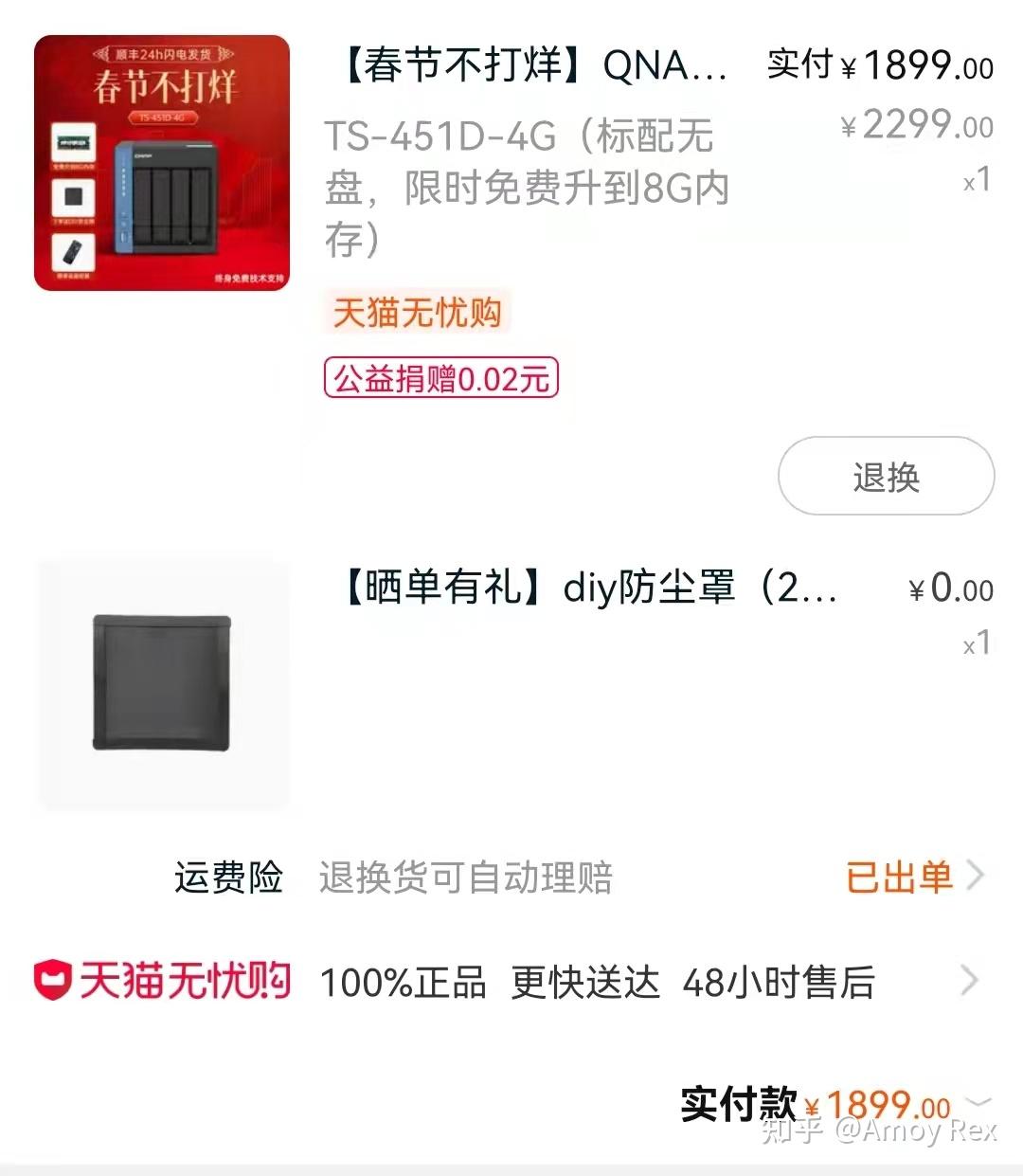This screenshot has width=1023, height=1176.
Task: Open the 已出单 insurance claim link
Action: tap(900, 878)
